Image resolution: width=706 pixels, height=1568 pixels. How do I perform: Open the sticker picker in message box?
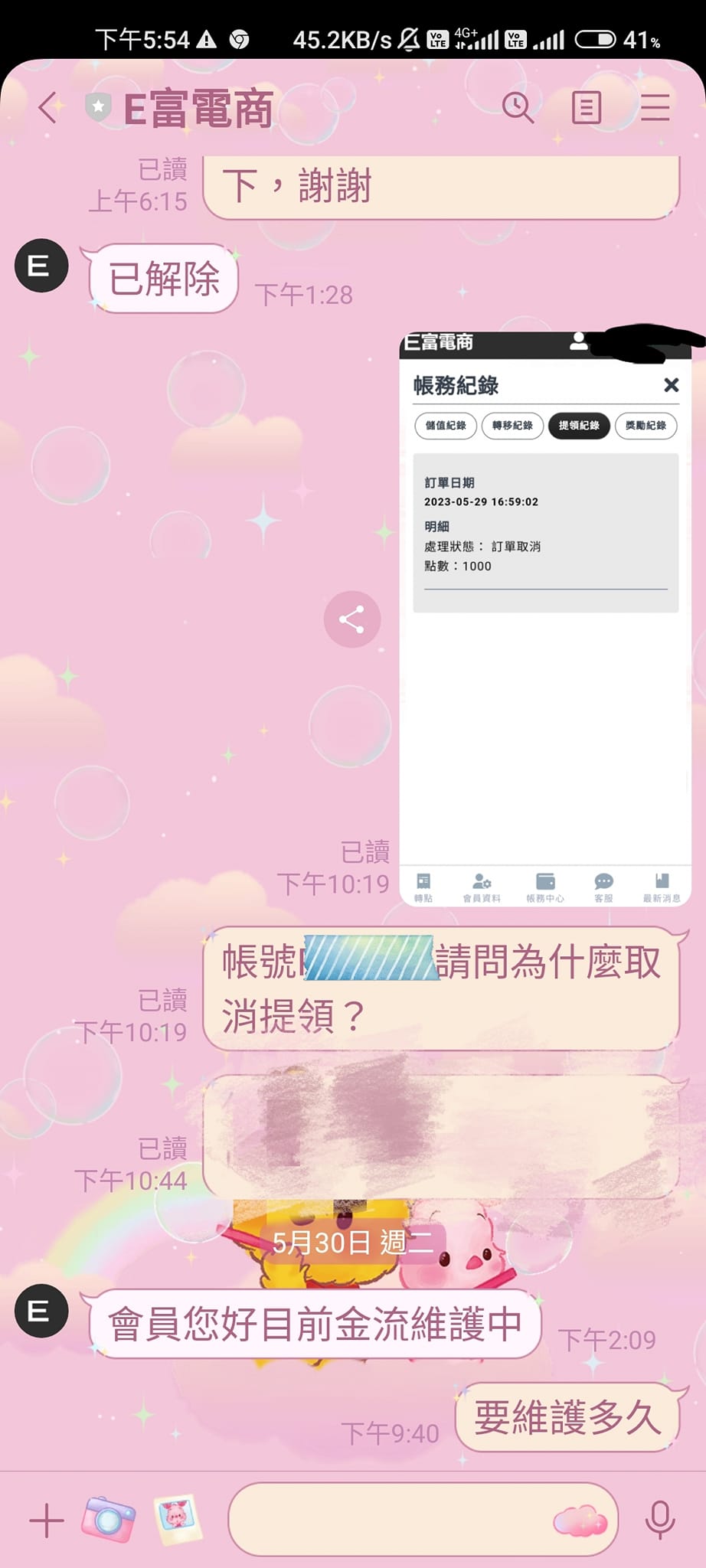pos(580,1521)
